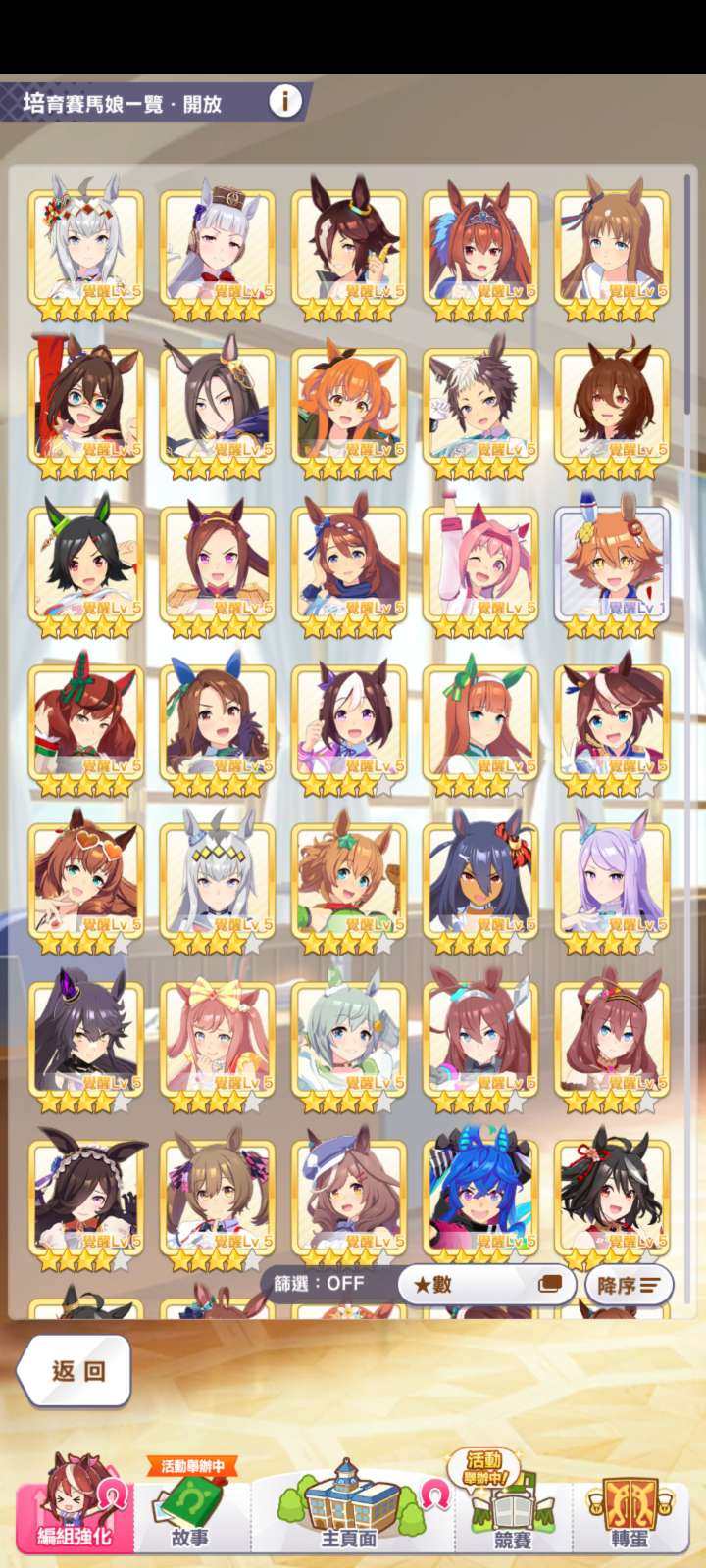Choose the dark-skinned character with hairclips

tap(480, 883)
